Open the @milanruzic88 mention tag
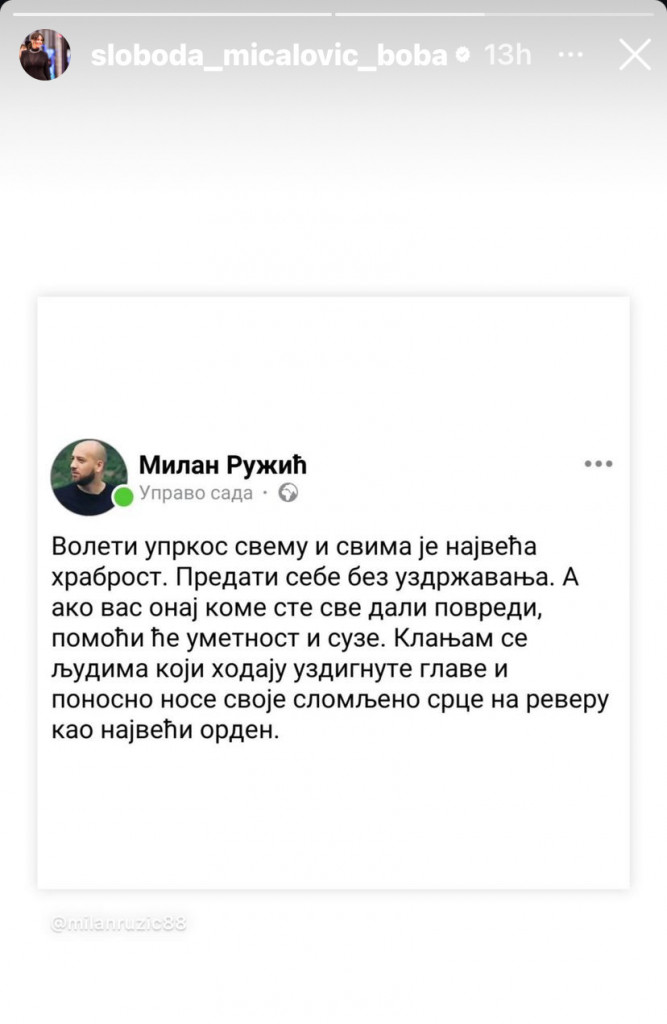Screen dimensions: 667x1024 click(x=118, y=924)
